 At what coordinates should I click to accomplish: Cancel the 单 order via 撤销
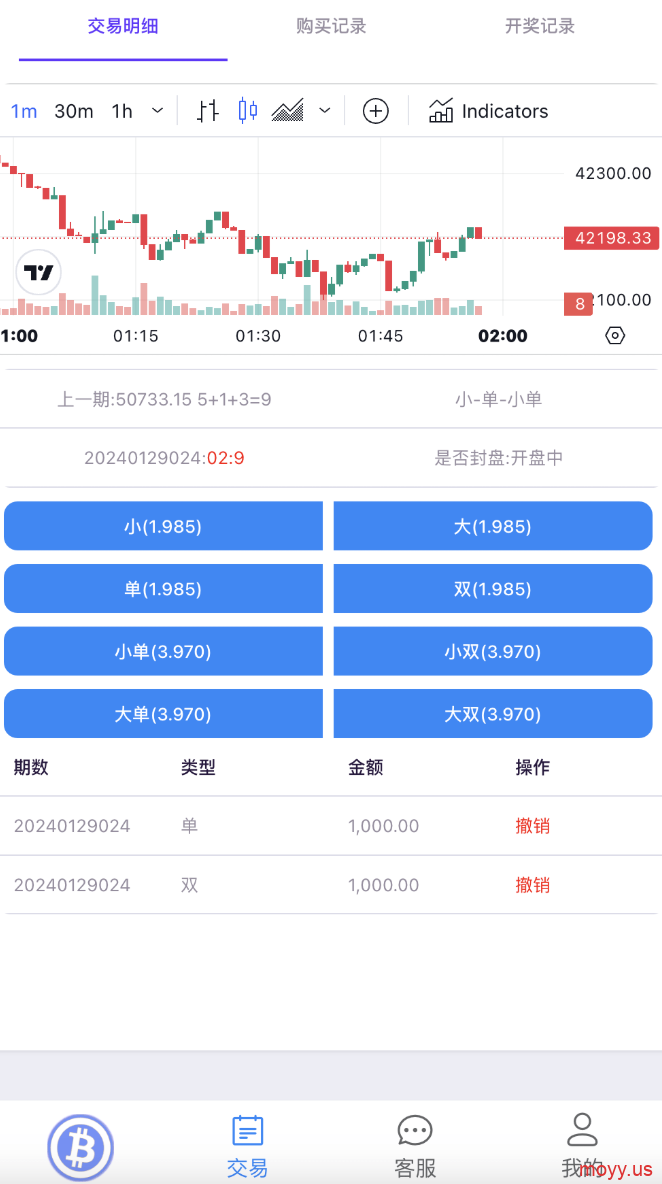click(533, 826)
